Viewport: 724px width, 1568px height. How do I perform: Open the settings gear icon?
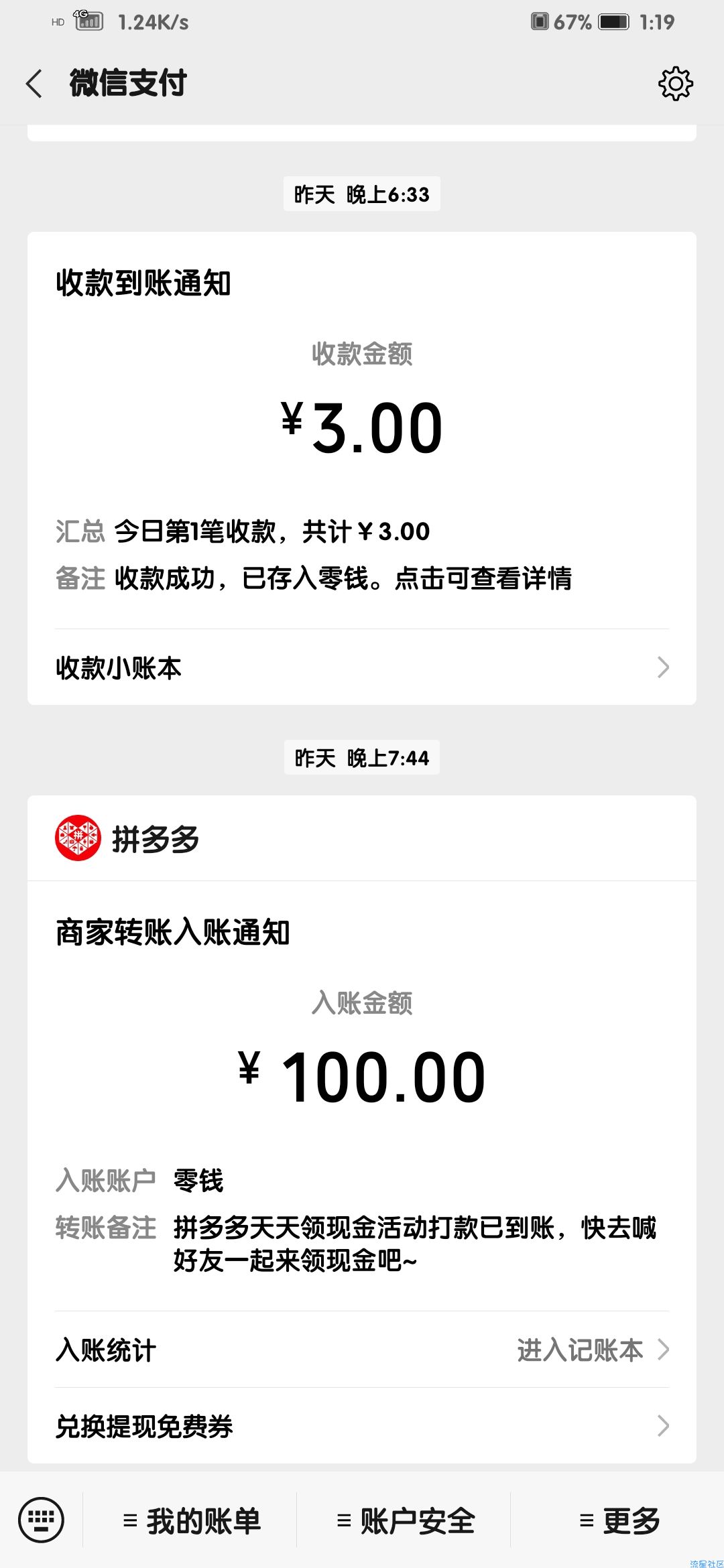point(675,84)
